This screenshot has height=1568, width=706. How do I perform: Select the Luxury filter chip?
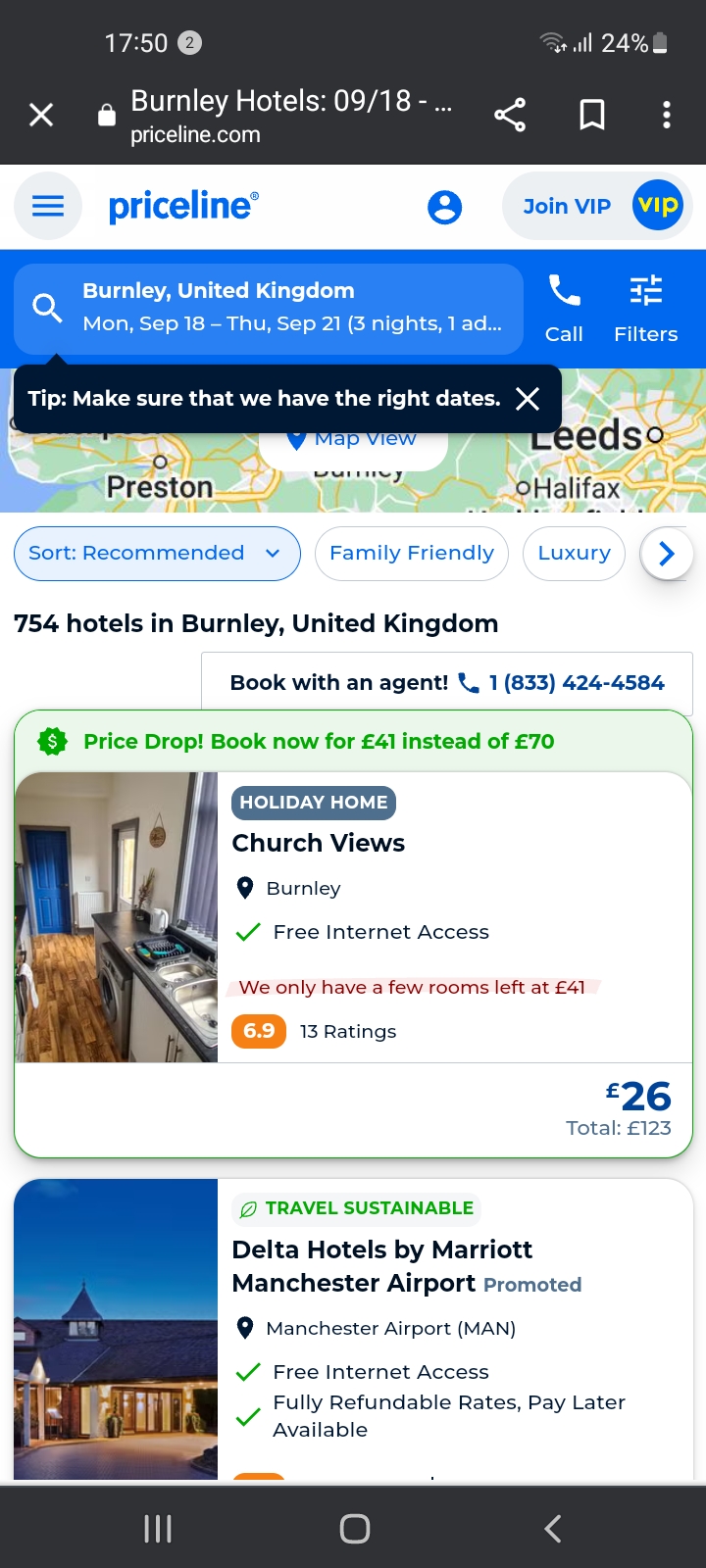[574, 553]
